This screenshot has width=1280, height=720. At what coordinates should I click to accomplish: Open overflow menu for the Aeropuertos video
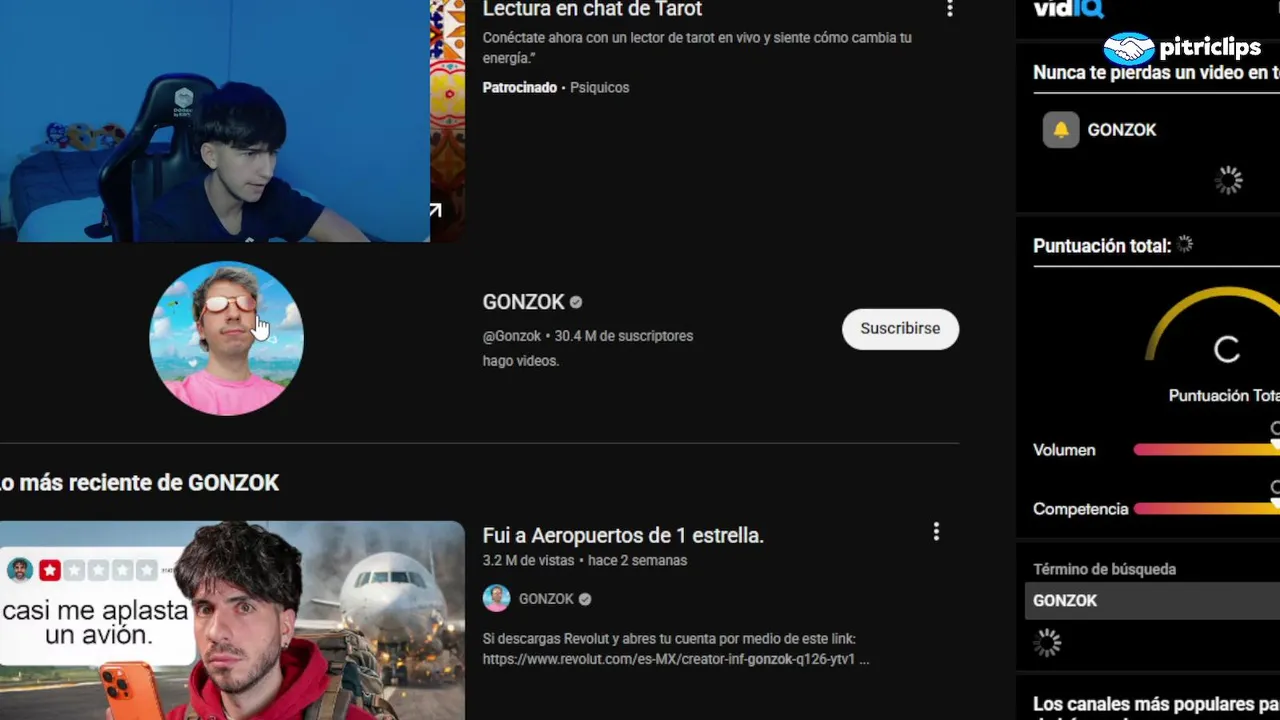[936, 532]
